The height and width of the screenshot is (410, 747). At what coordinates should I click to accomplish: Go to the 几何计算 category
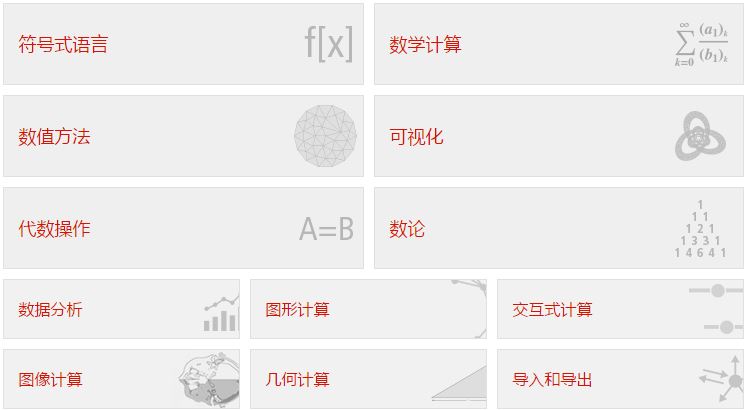368,379
